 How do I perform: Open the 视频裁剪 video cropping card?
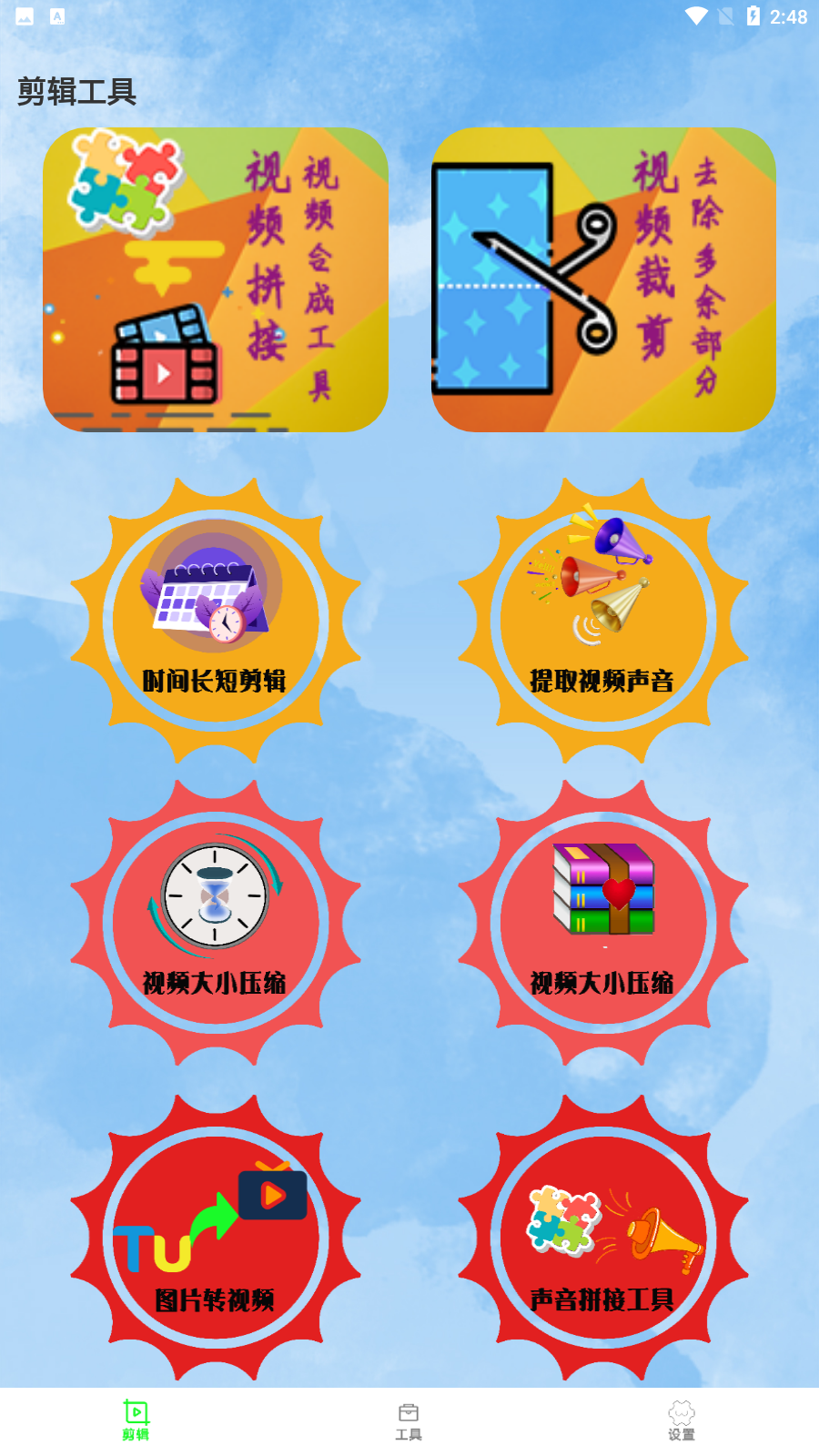point(603,279)
